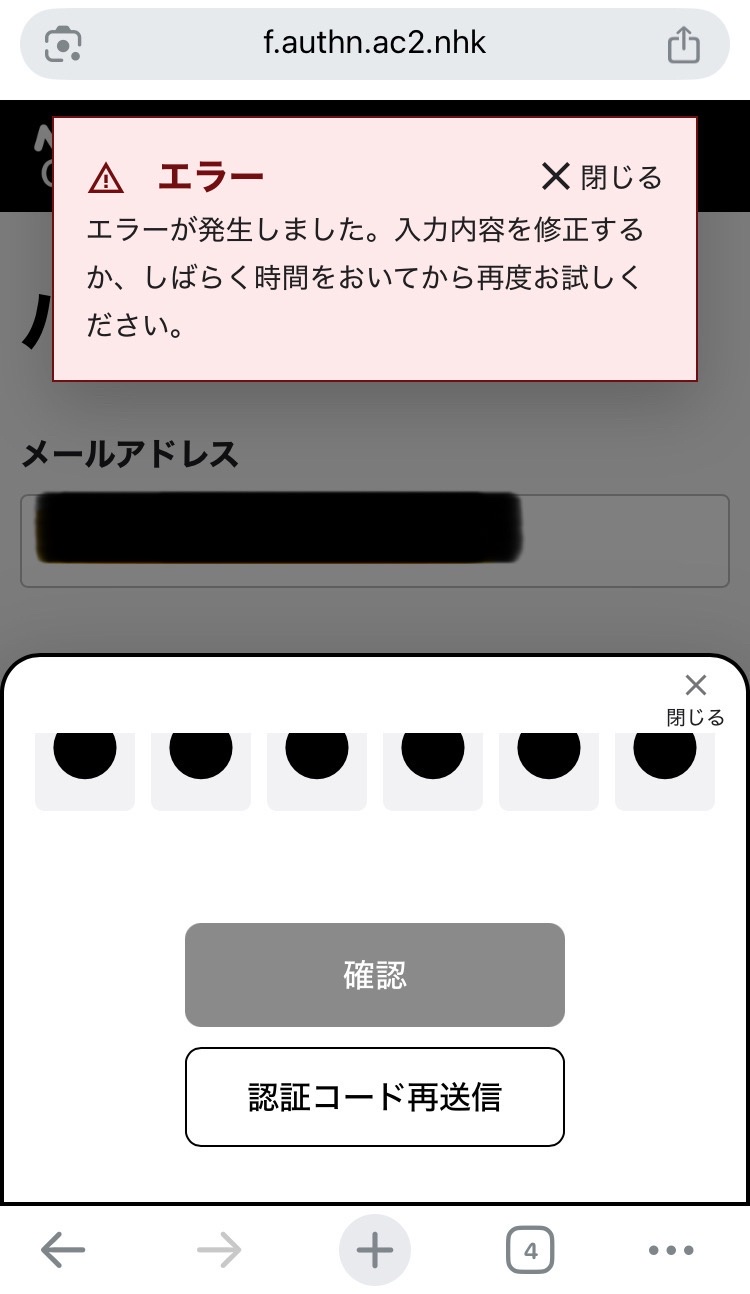This screenshot has width=750, height=1294.
Task: Go back to the previous page
Action: [63, 1250]
